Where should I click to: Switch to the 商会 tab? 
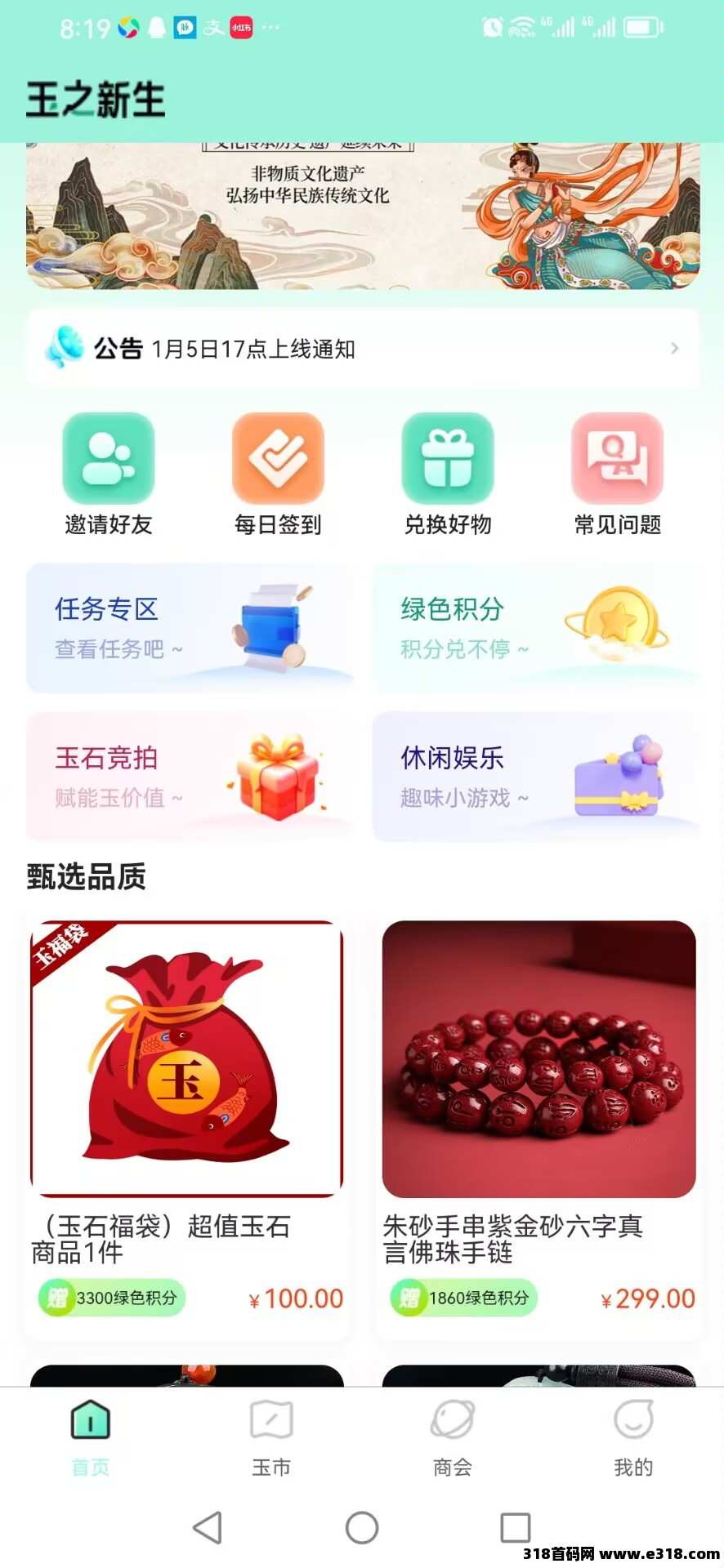[452, 1437]
